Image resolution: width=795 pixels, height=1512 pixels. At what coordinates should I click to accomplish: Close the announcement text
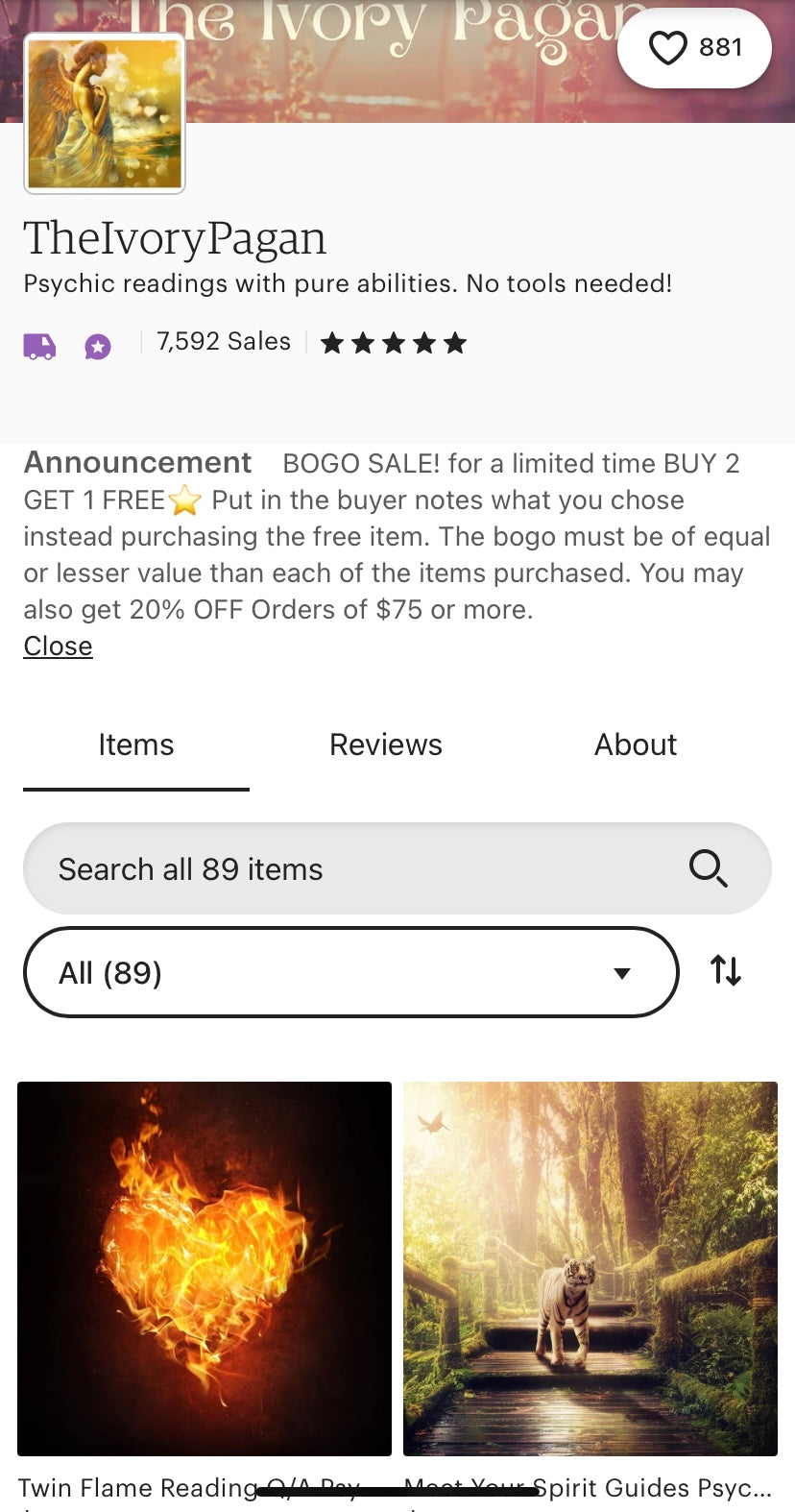[58, 646]
